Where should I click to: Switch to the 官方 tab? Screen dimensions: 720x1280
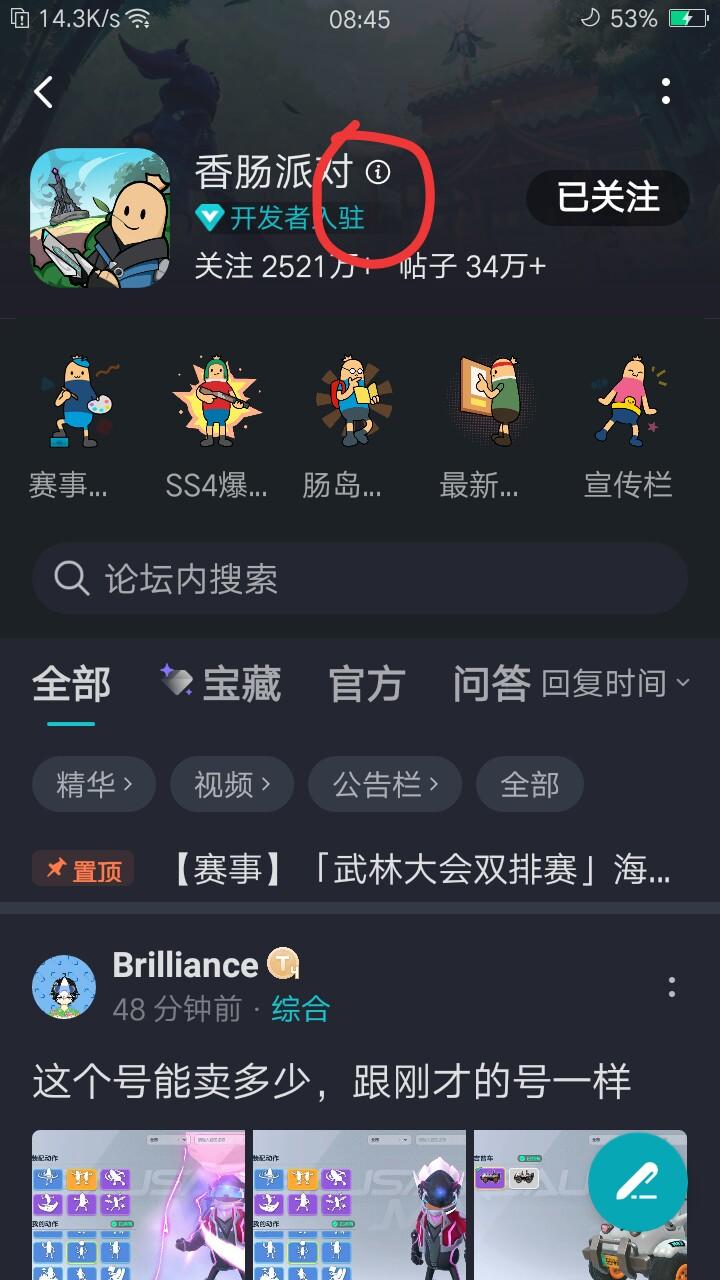click(366, 685)
